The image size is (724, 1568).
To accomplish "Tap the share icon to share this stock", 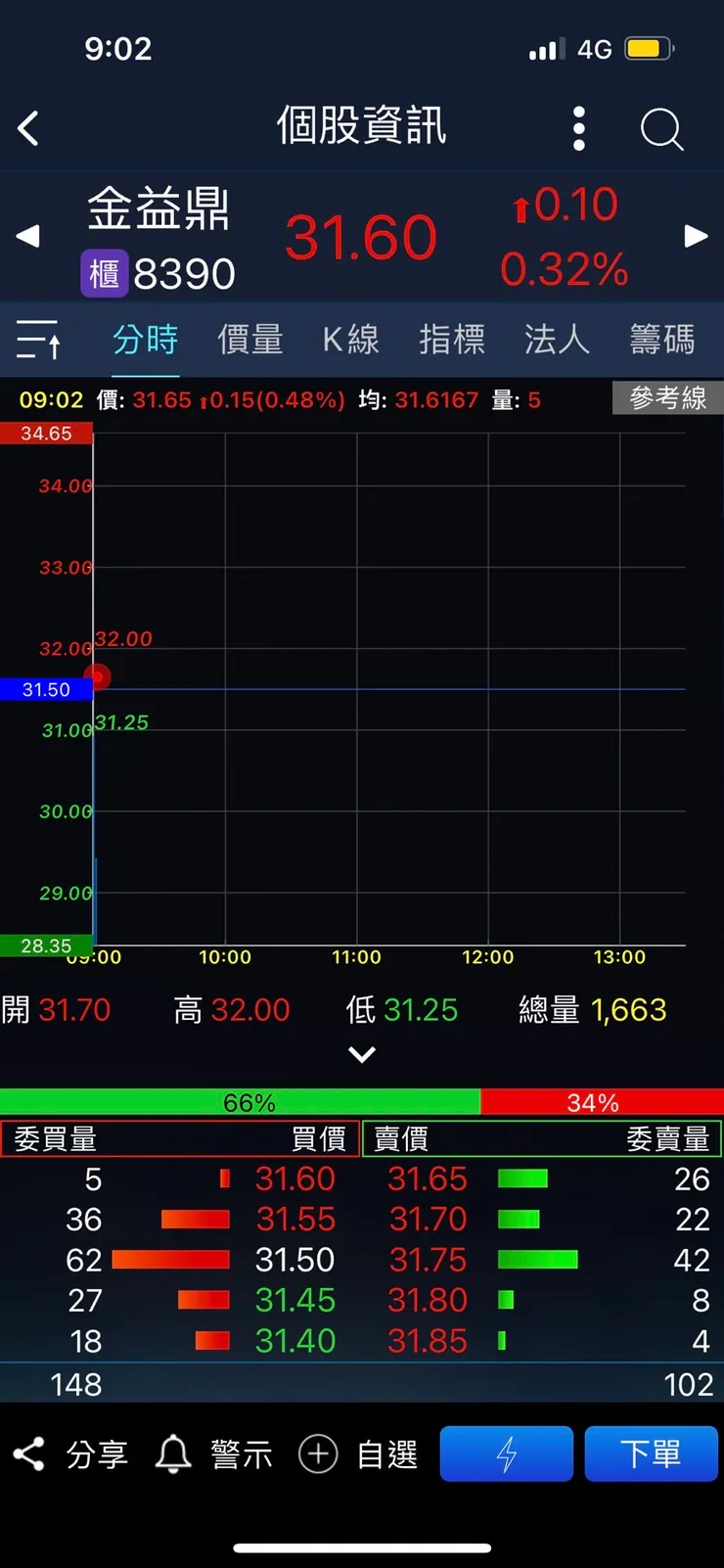I will (x=29, y=1453).
